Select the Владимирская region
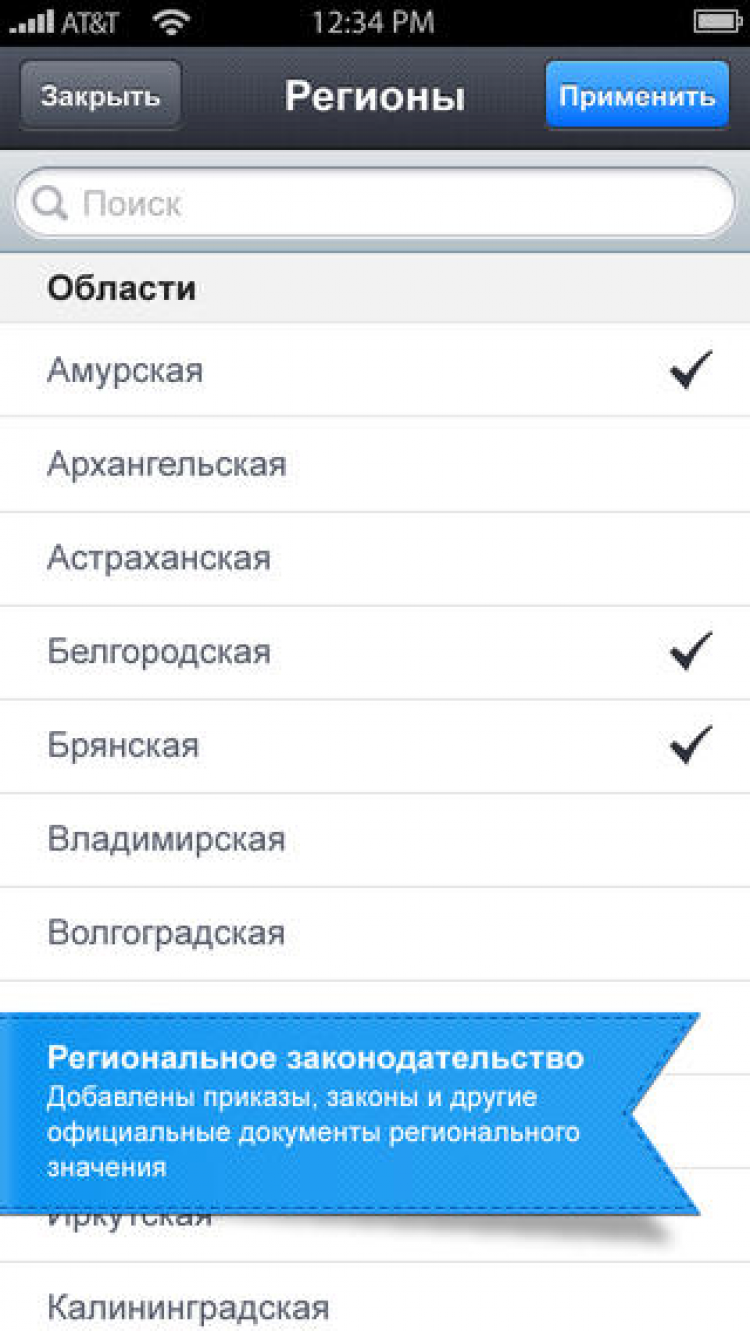 tap(375, 839)
